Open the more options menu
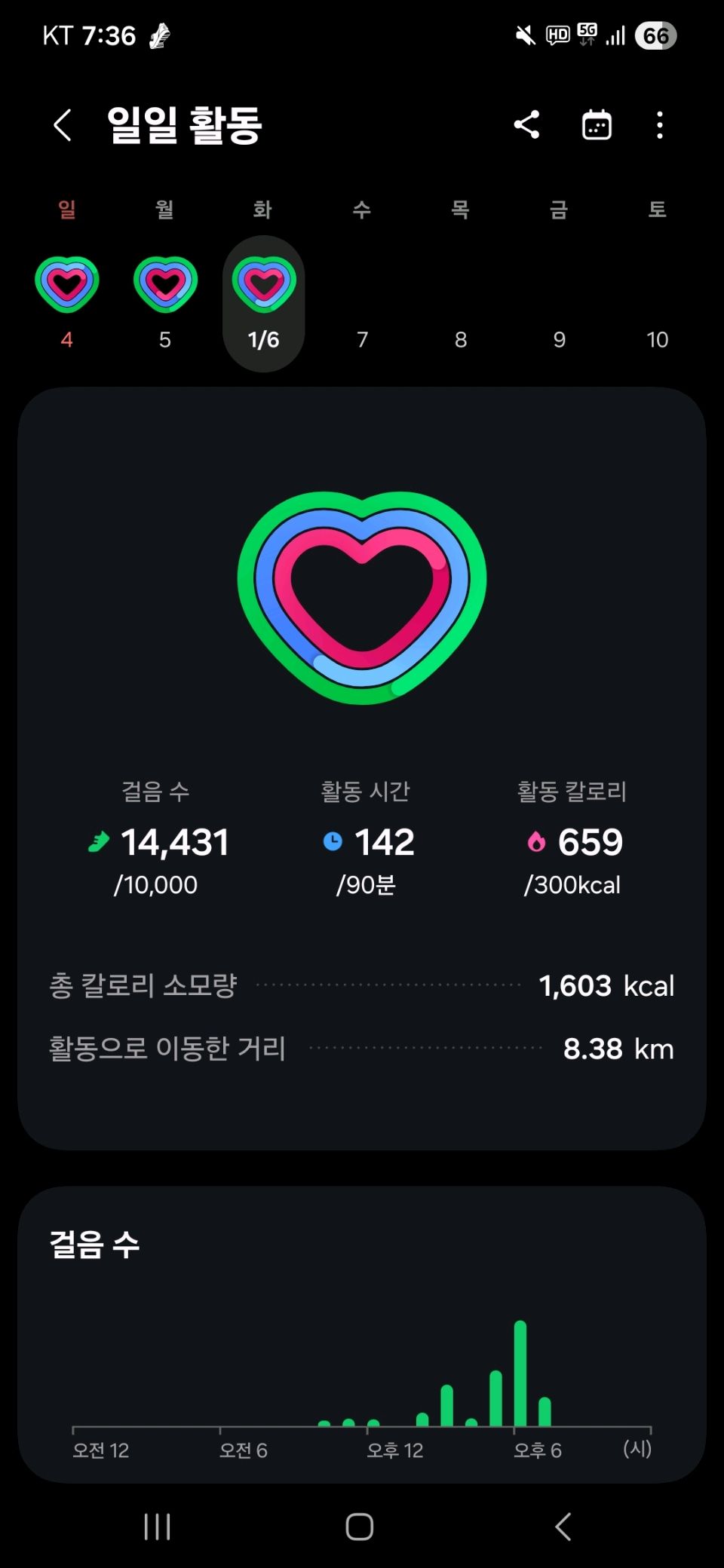This screenshot has height=1568, width=724. coord(660,125)
